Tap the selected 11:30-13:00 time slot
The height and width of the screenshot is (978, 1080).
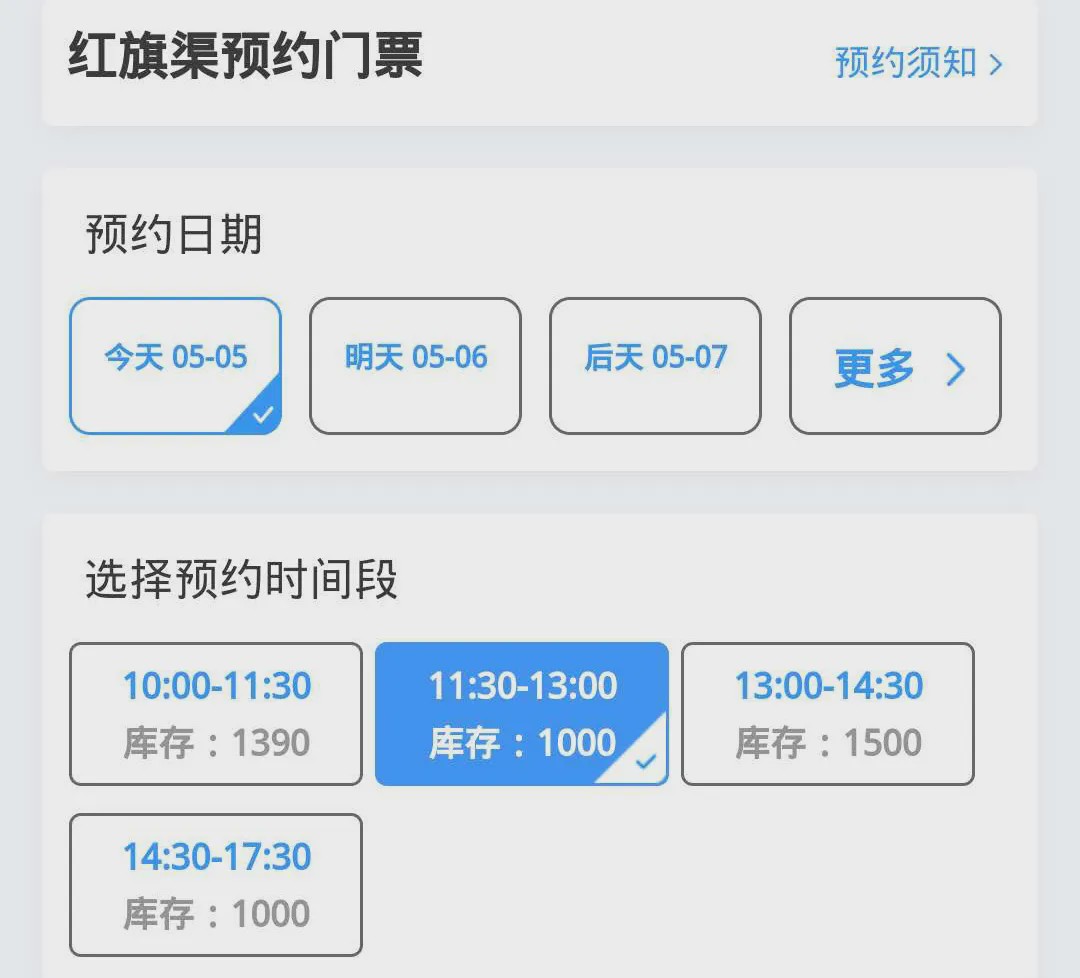click(521, 713)
